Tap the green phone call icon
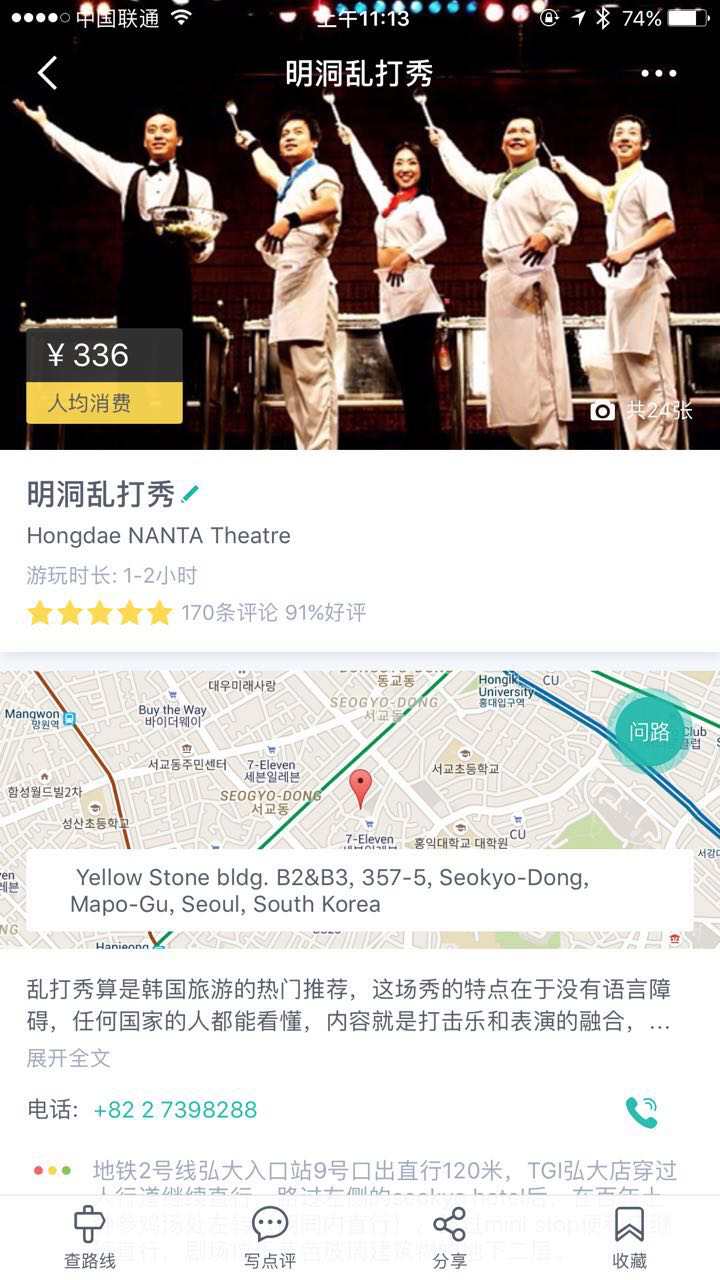720x1280 pixels. (641, 1112)
